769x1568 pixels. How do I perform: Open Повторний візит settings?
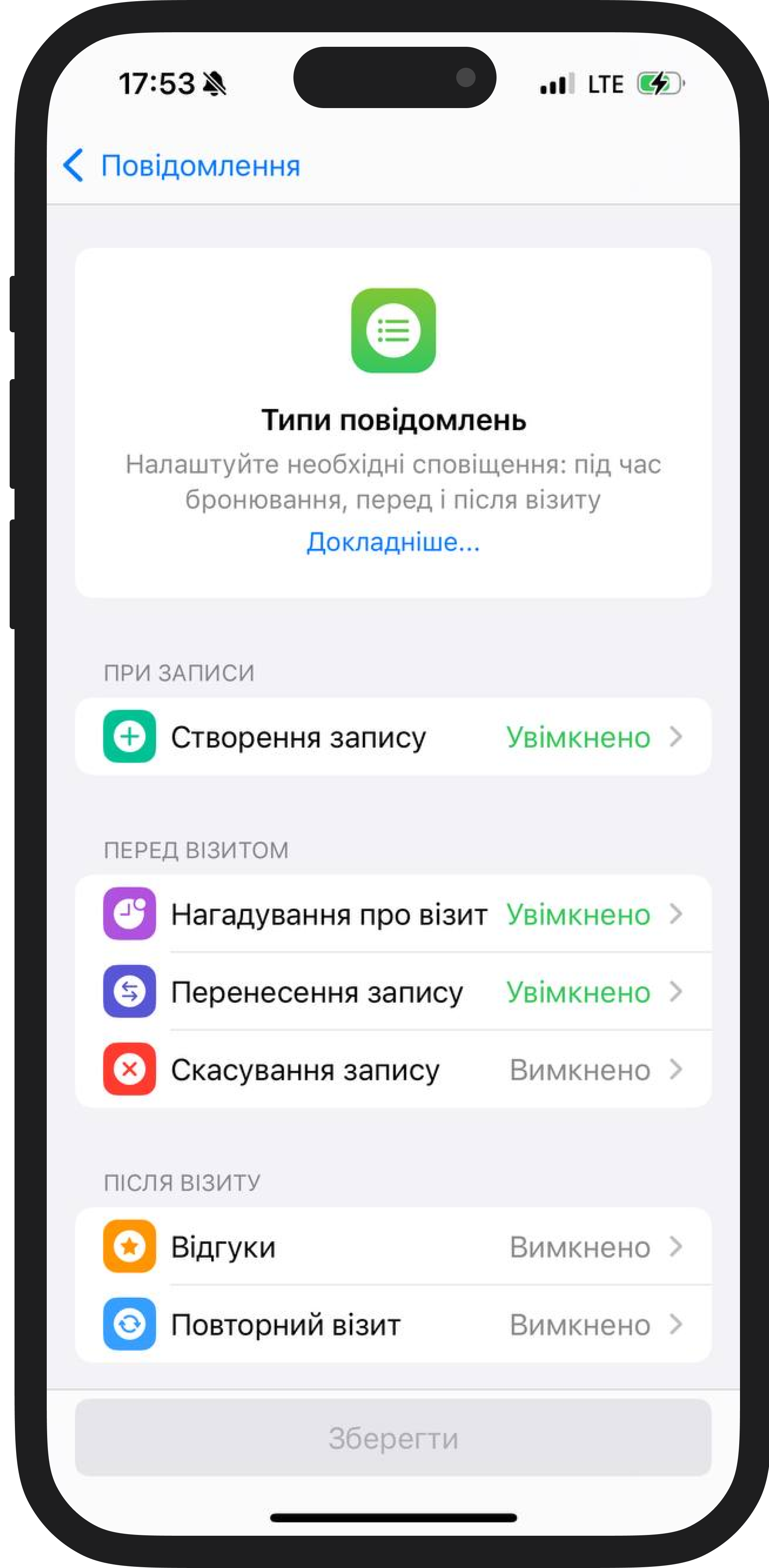pyautogui.click(x=393, y=1324)
